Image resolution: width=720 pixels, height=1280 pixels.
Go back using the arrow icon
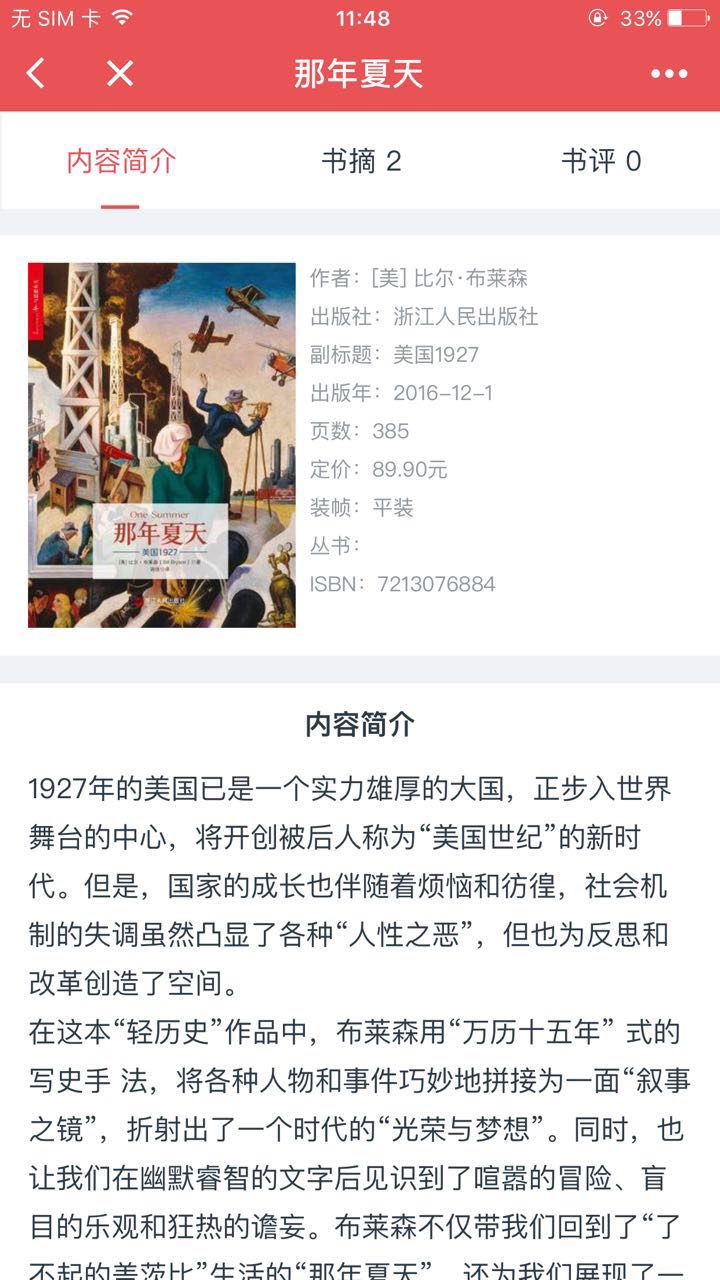(36, 73)
